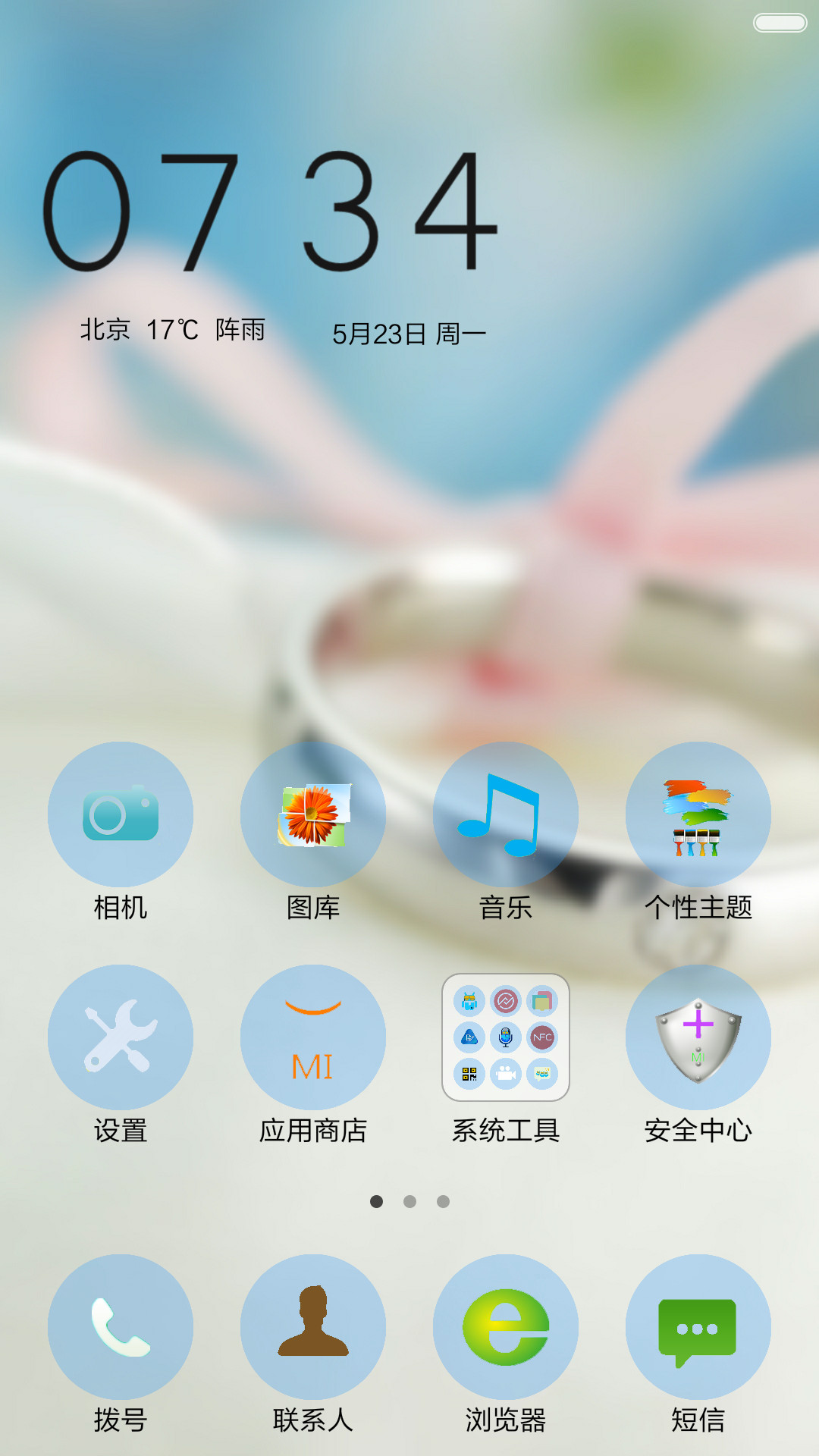The height and width of the screenshot is (1456, 819).
Task: Open weather info for 北京 17℃
Action: coord(173,330)
